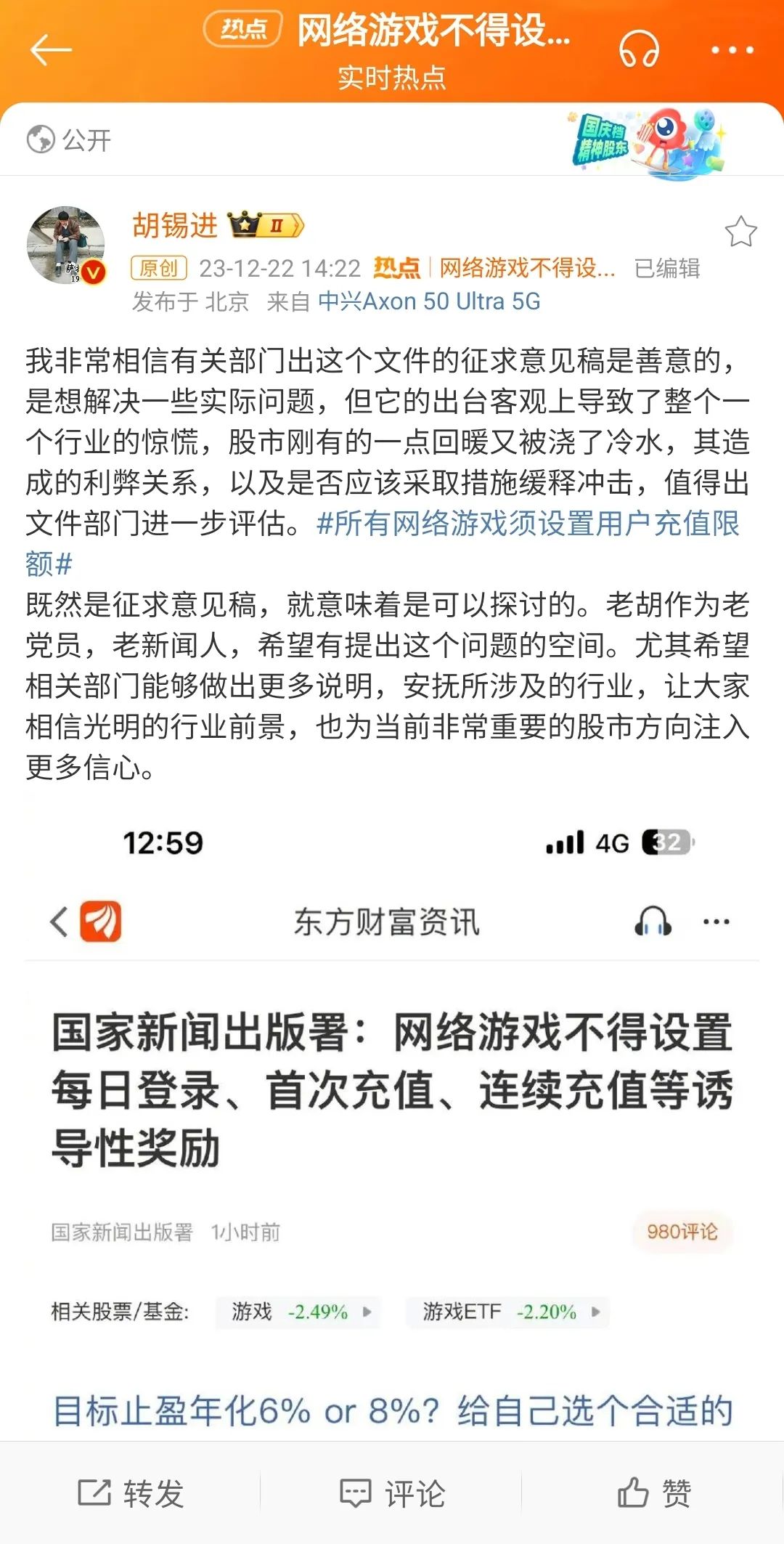Like the post with 赞
Viewport: 784px width, 1544px height.
point(654,1493)
